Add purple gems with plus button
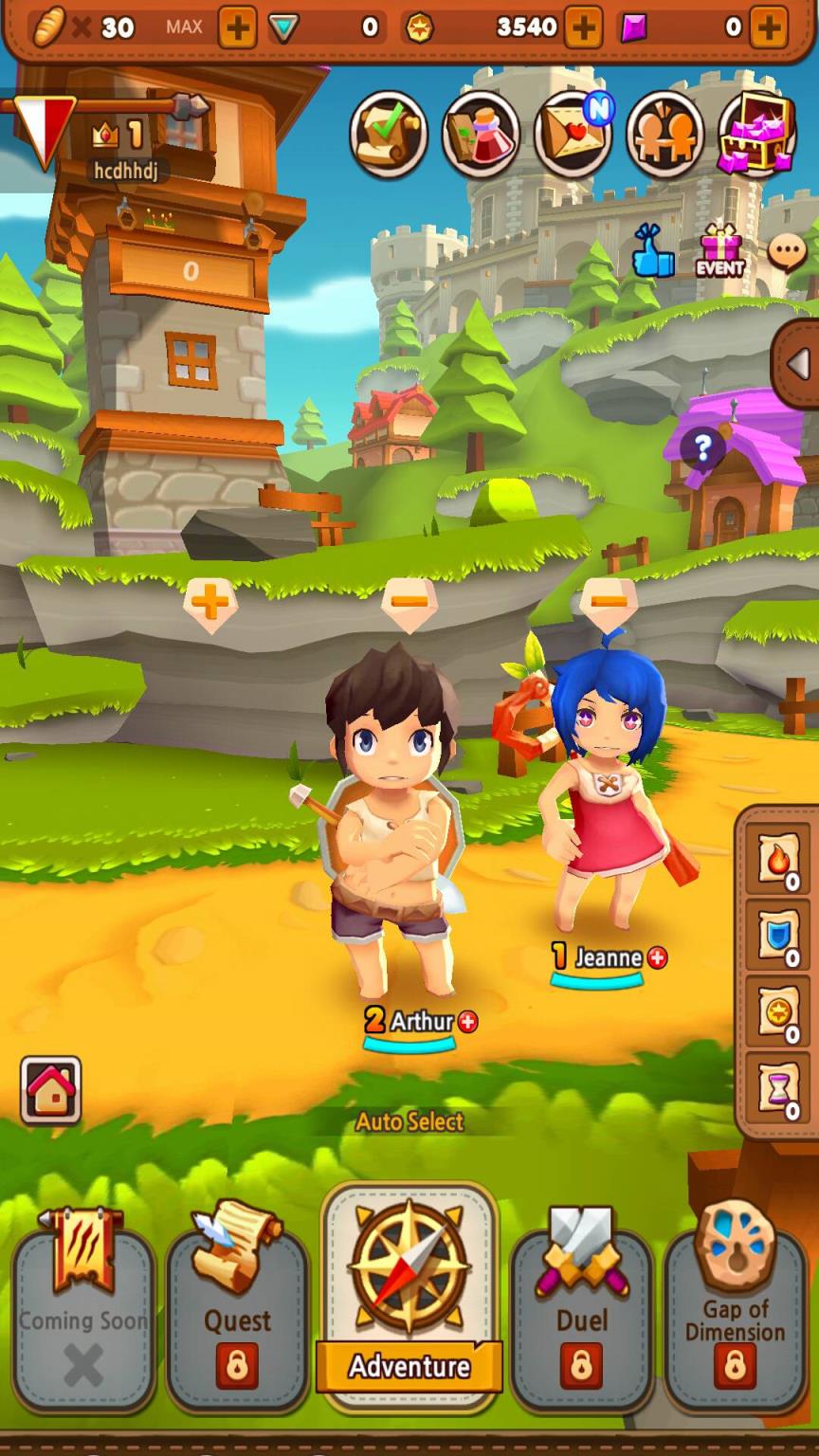 (x=768, y=27)
